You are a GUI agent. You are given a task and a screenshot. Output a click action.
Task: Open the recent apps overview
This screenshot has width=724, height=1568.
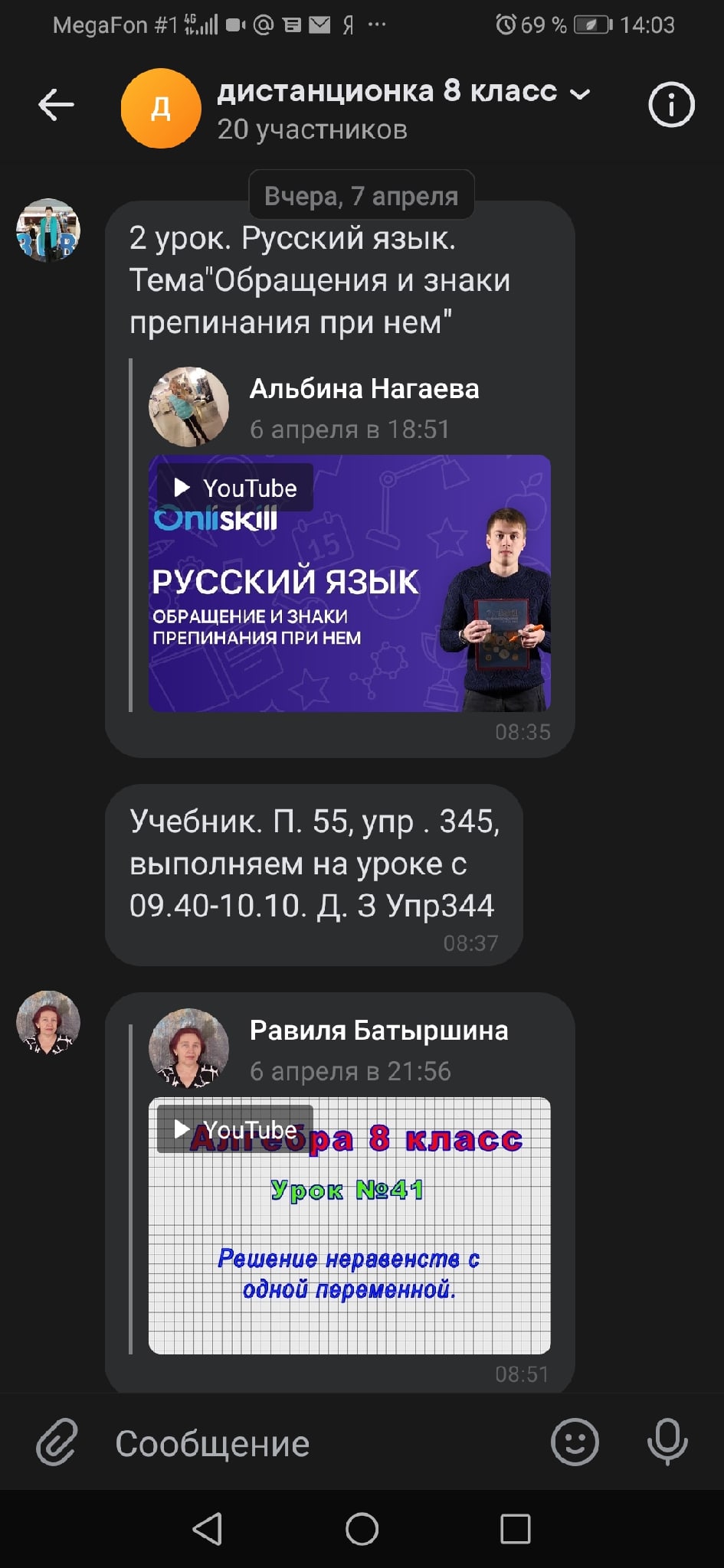[515, 1529]
